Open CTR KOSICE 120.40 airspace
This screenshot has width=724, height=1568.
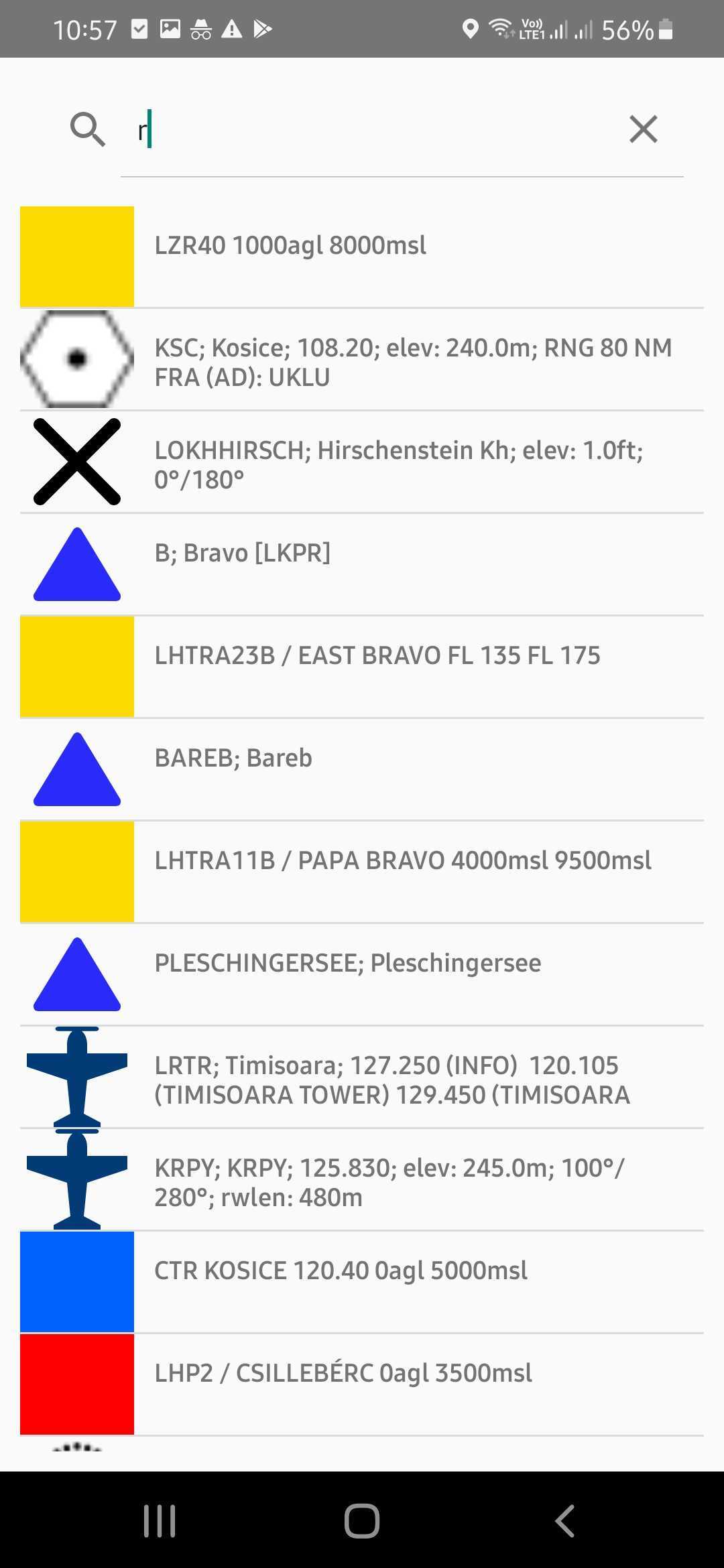pyautogui.click(x=362, y=1283)
